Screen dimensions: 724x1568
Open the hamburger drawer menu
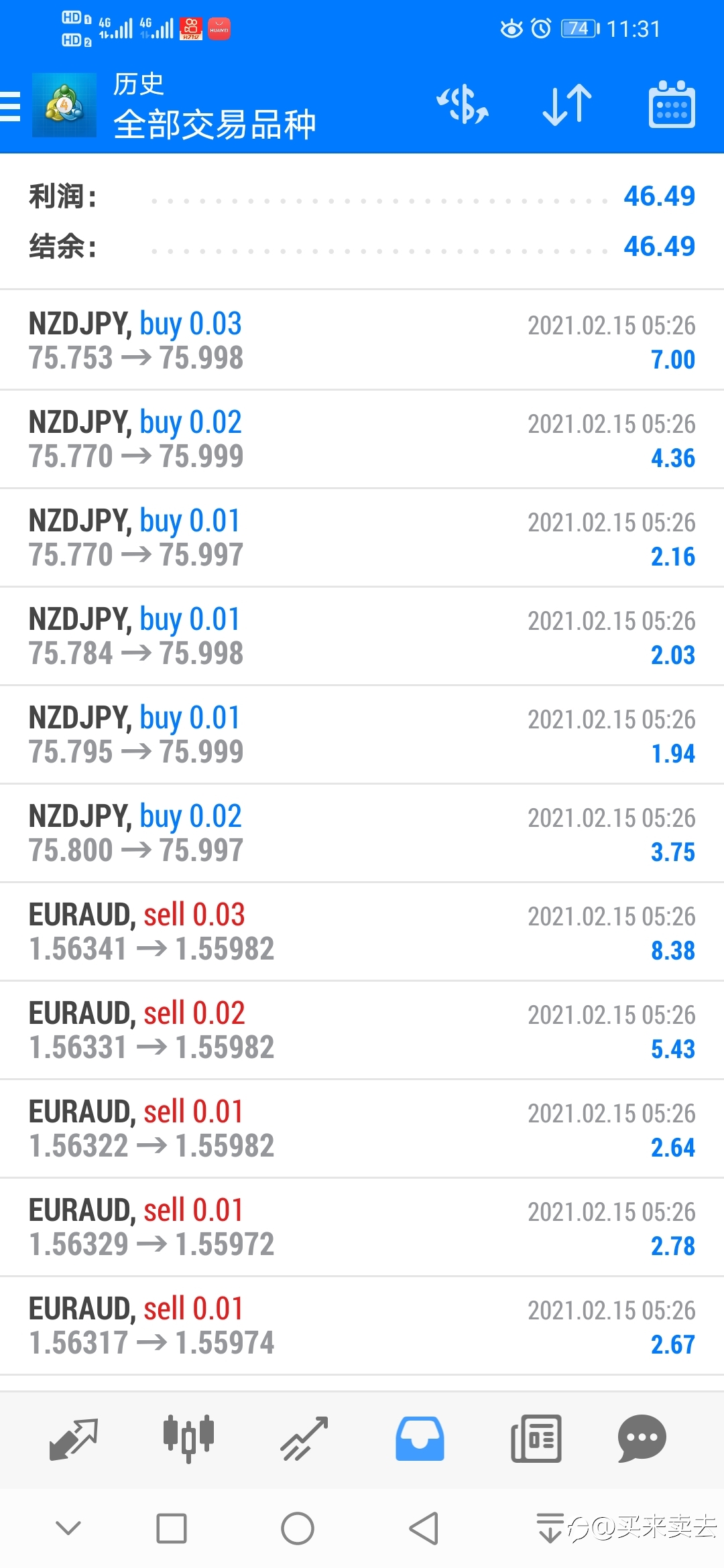[x=11, y=106]
